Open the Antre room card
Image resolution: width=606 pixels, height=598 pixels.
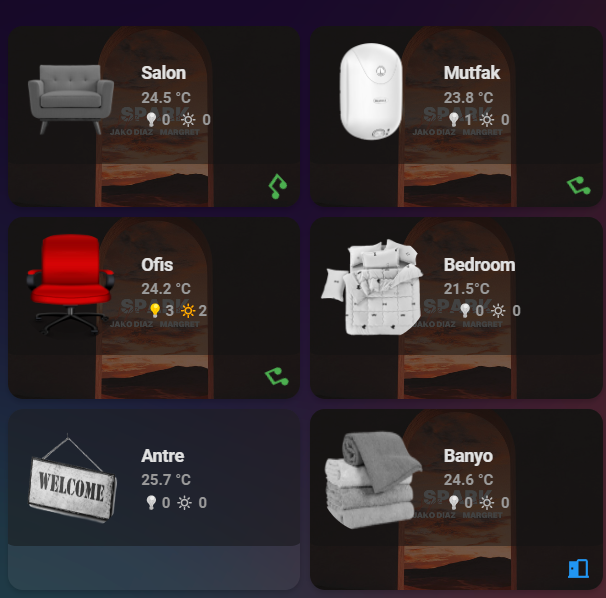click(x=162, y=456)
